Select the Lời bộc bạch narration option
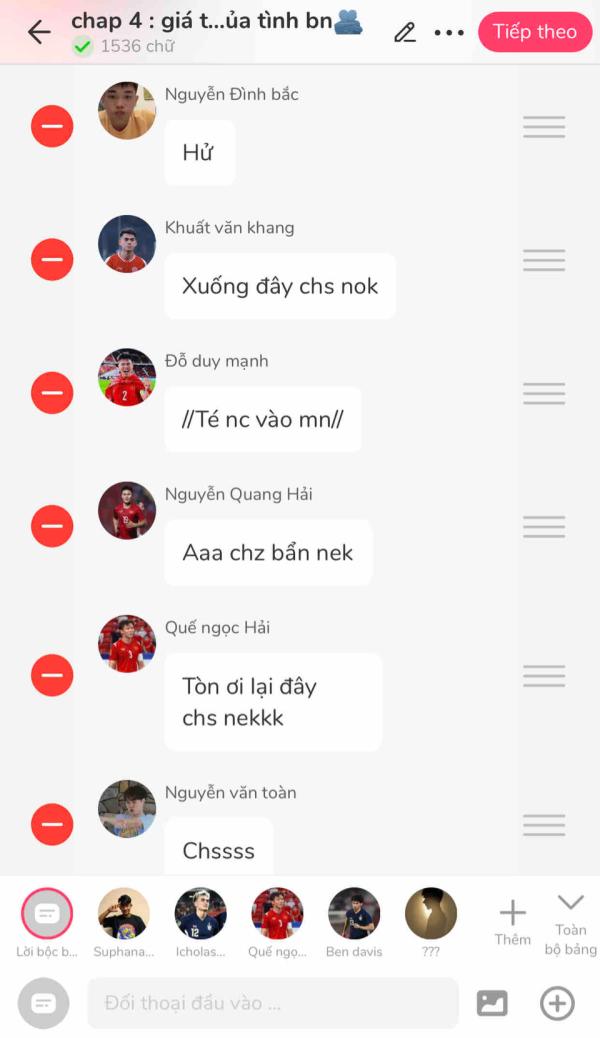The image size is (600, 1038). pyautogui.click(x=47, y=913)
